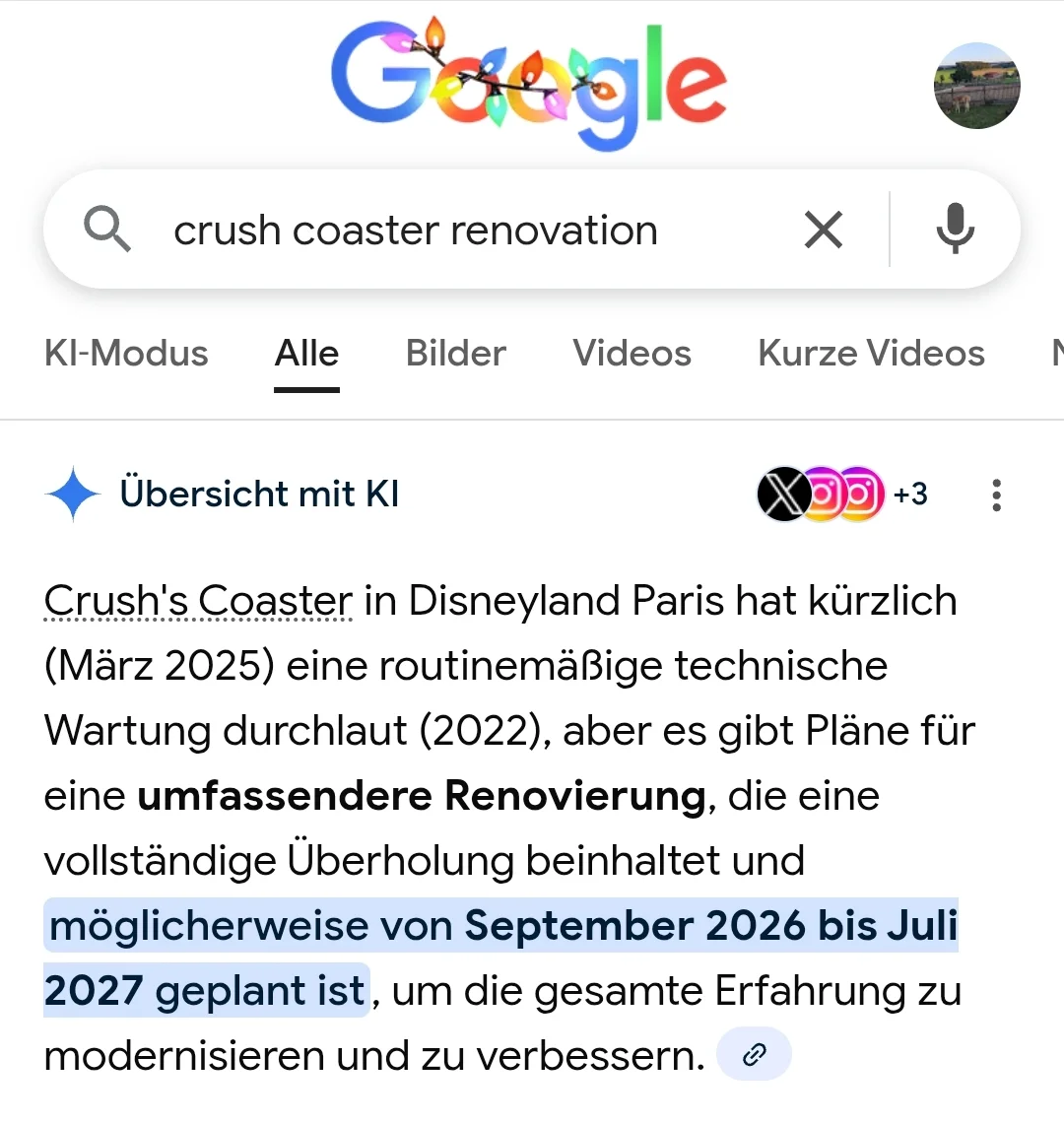Select the Alle results tab
This screenshot has height=1123, width=1064.
coord(306,354)
